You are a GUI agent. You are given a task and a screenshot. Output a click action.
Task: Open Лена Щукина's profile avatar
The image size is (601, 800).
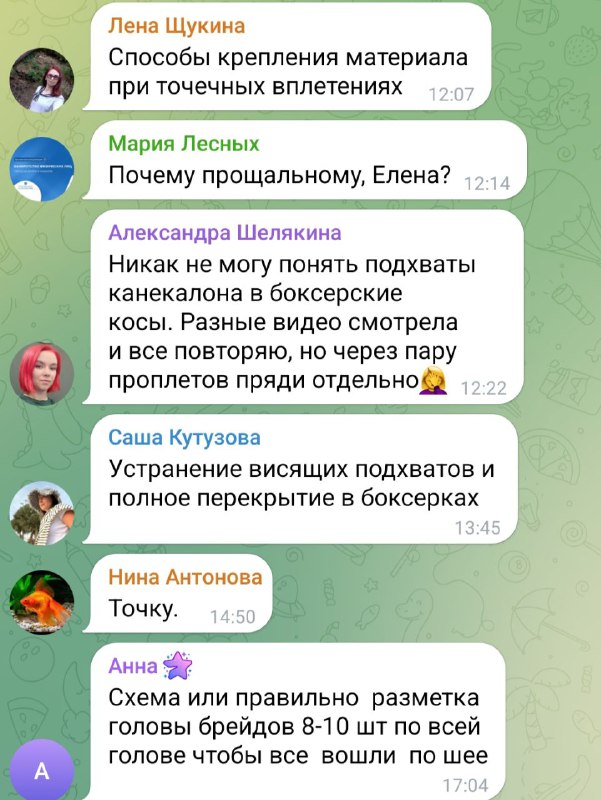pyautogui.click(x=42, y=79)
